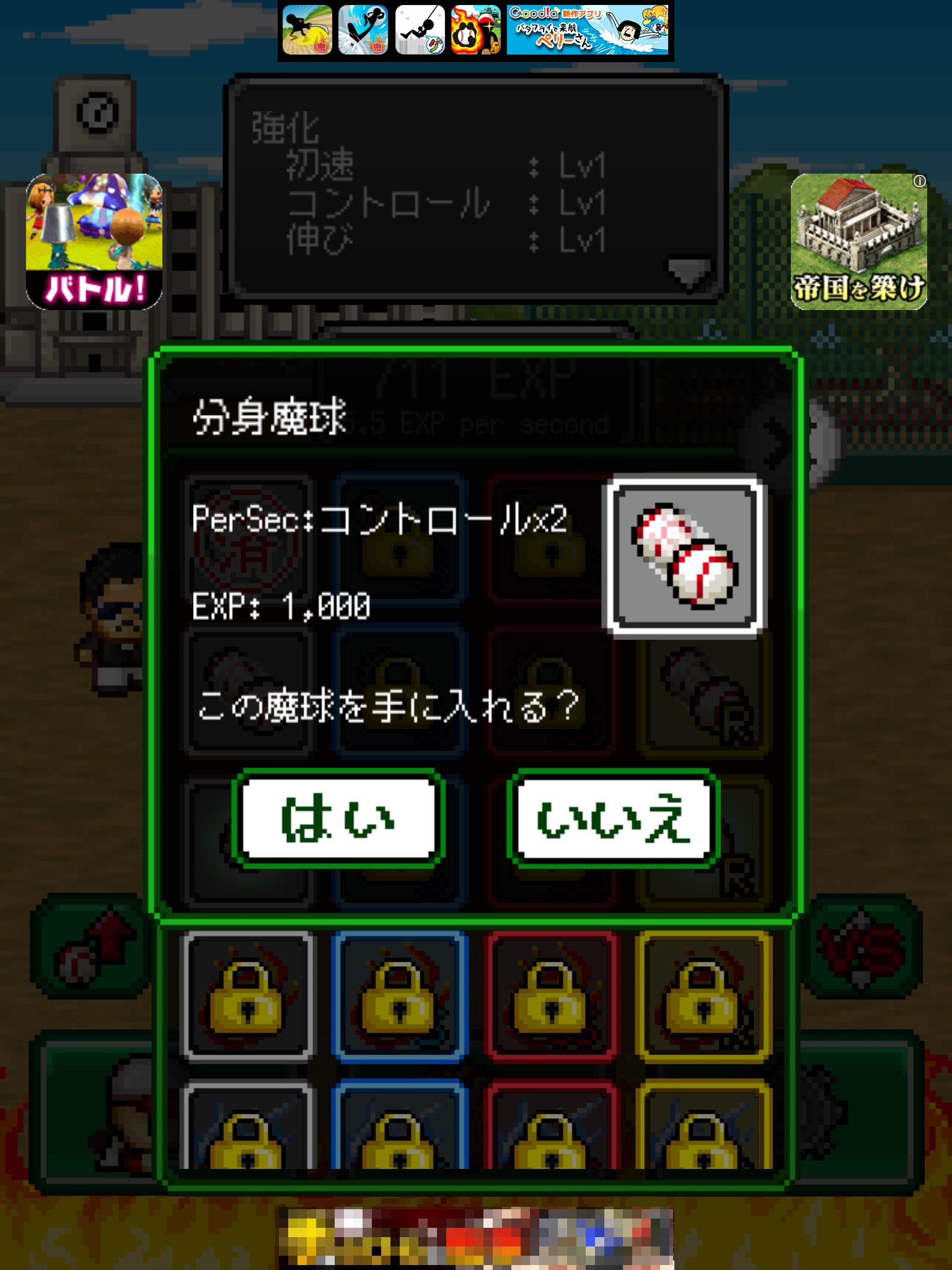
Task: Open the 帝国を築け ad tile
Action: (x=858, y=242)
